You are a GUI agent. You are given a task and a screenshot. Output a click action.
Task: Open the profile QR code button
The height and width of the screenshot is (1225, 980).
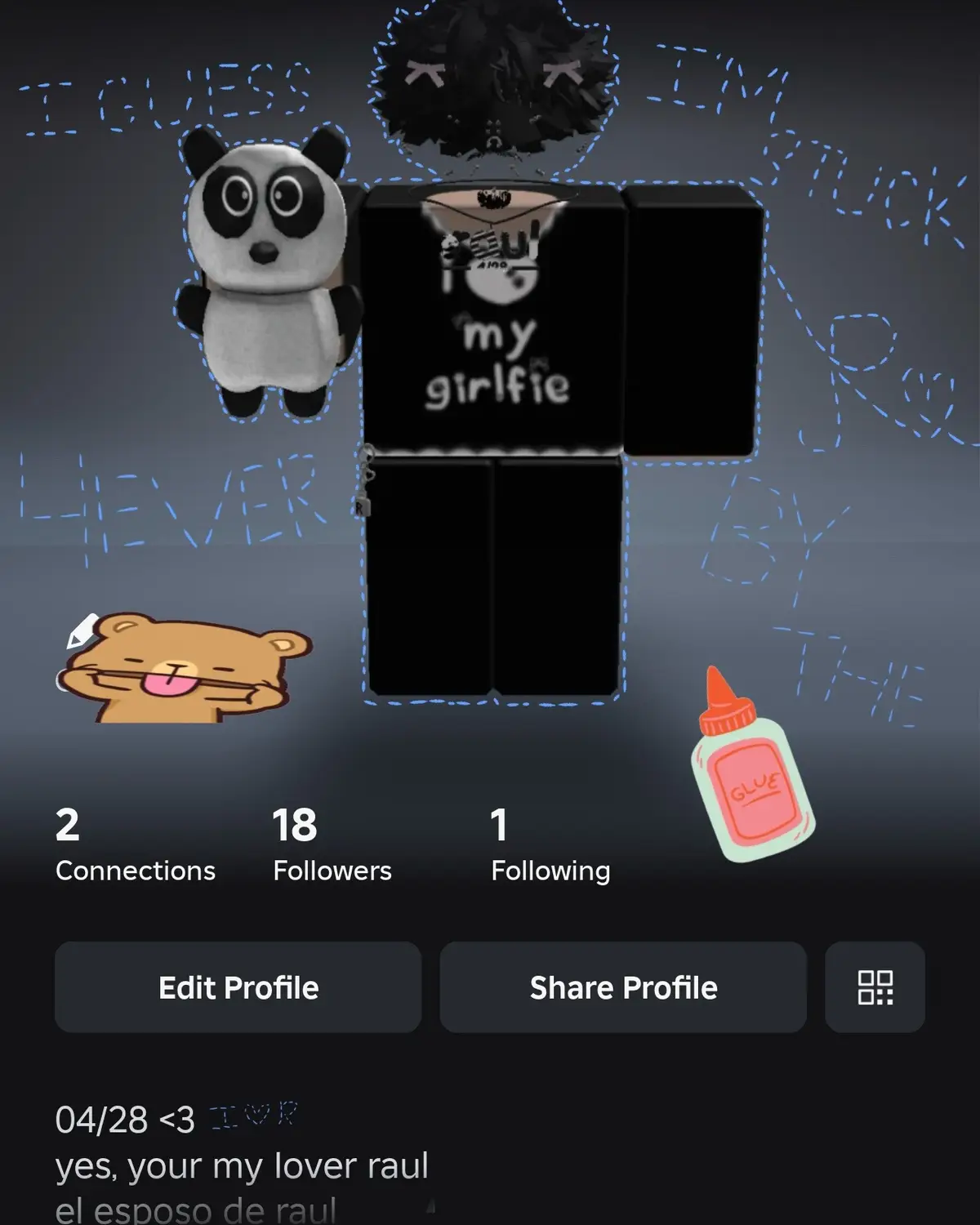point(875,987)
